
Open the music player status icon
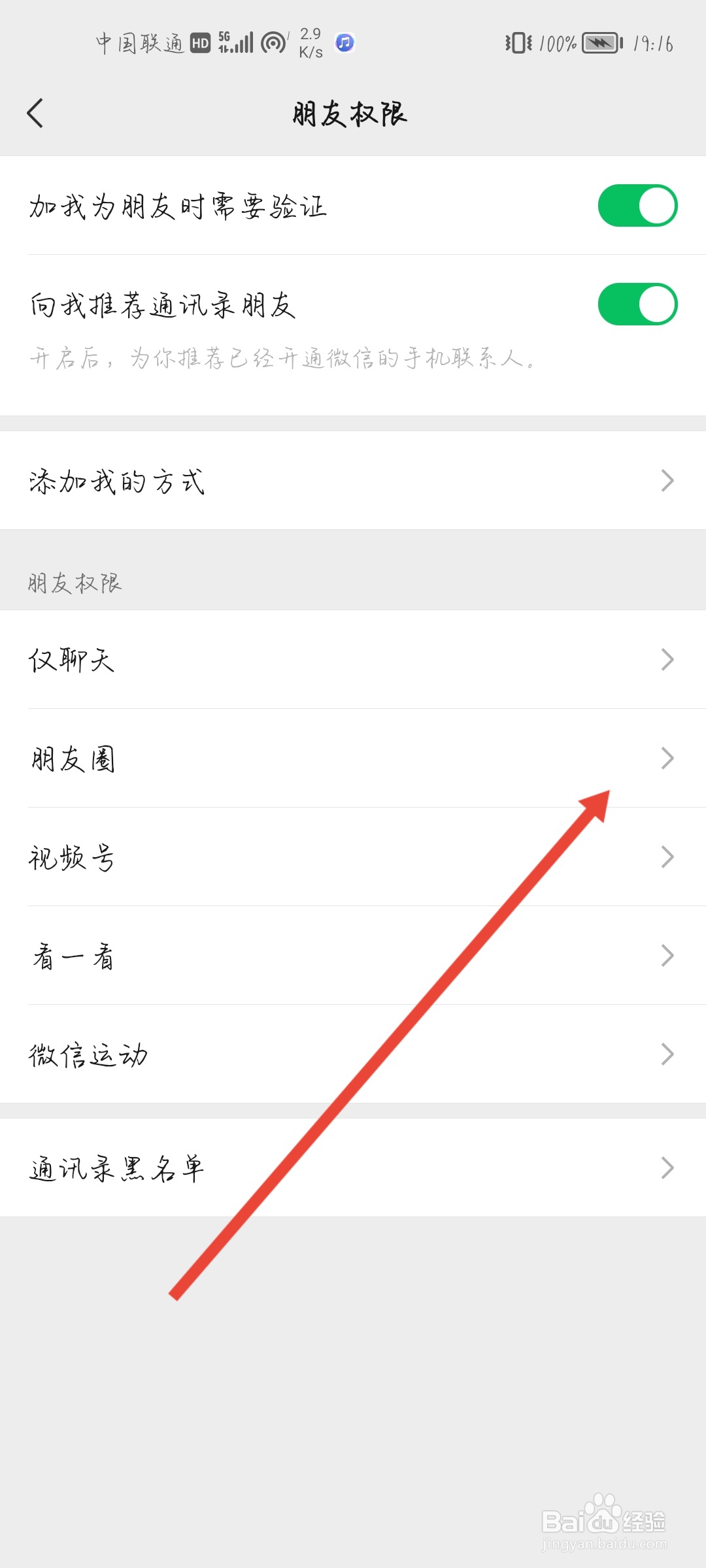pyautogui.click(x=343, y=42)
